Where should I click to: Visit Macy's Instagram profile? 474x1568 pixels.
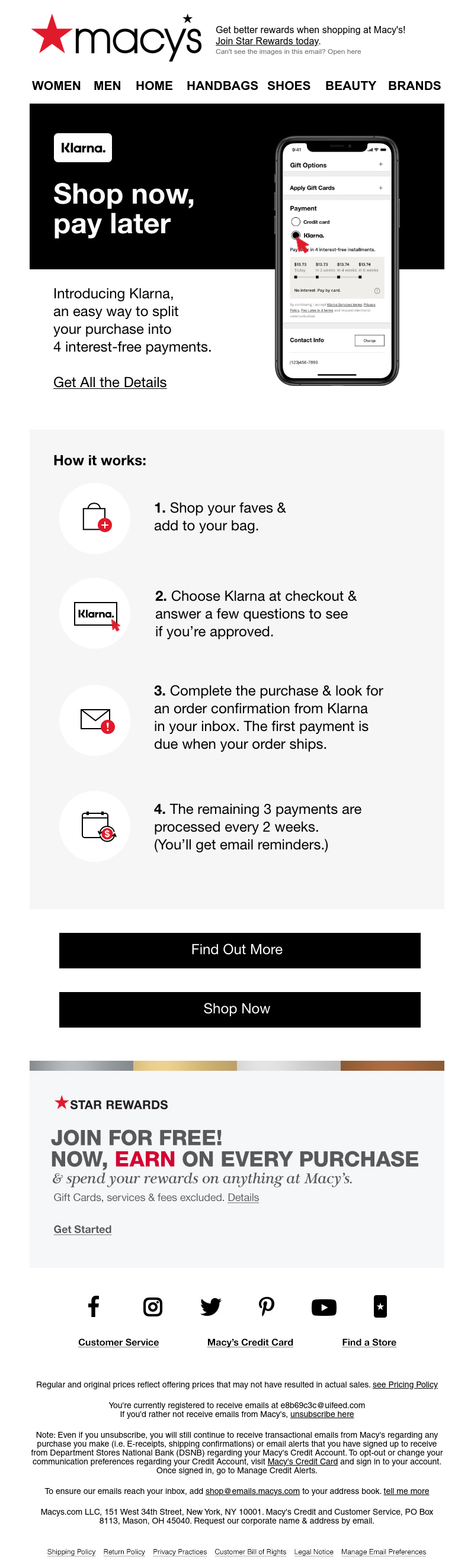click(x=152, y=1306)
